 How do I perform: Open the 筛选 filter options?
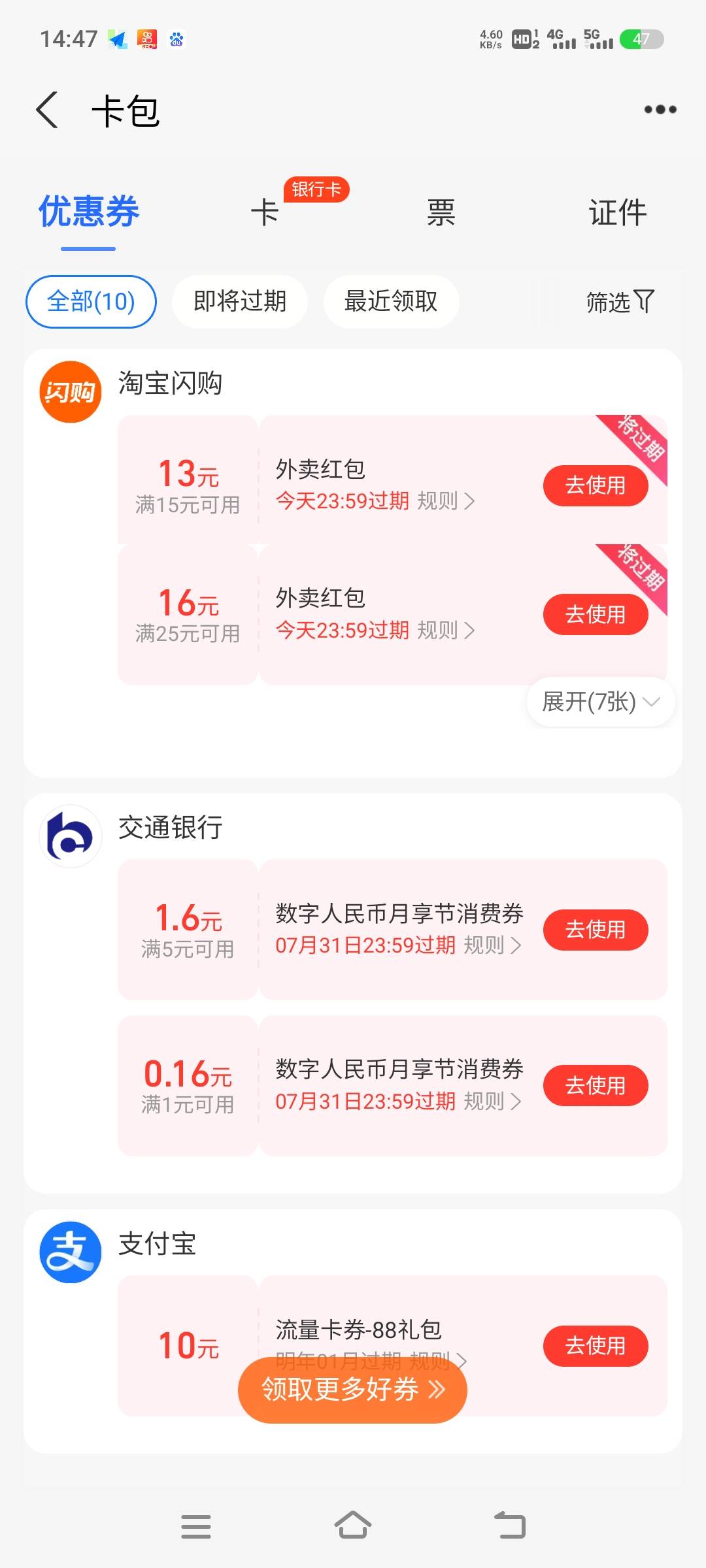click(620, 302)
